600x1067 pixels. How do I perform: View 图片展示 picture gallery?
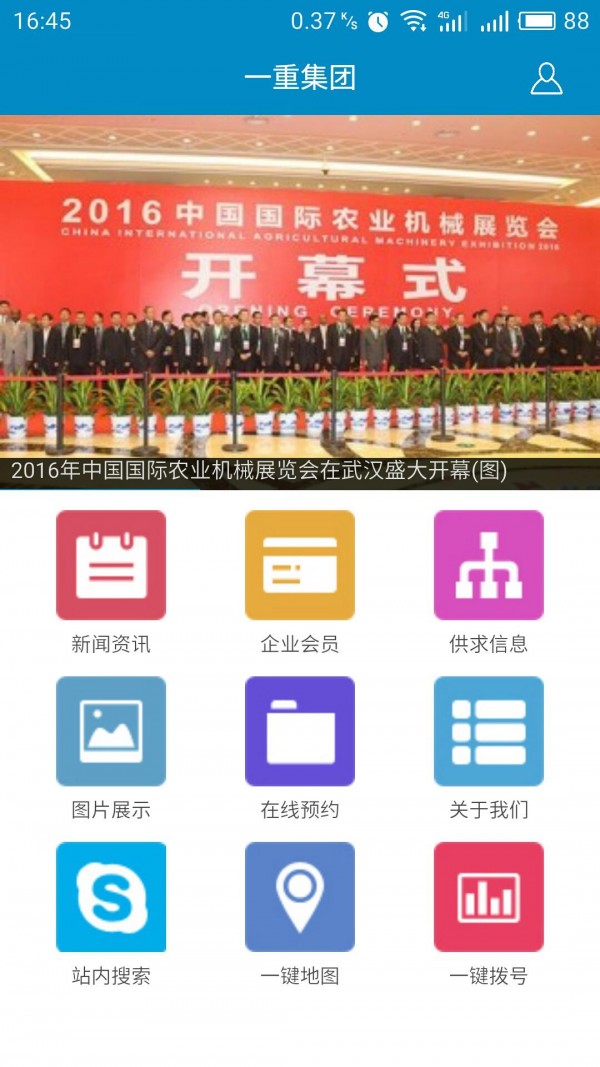(111, 731)
